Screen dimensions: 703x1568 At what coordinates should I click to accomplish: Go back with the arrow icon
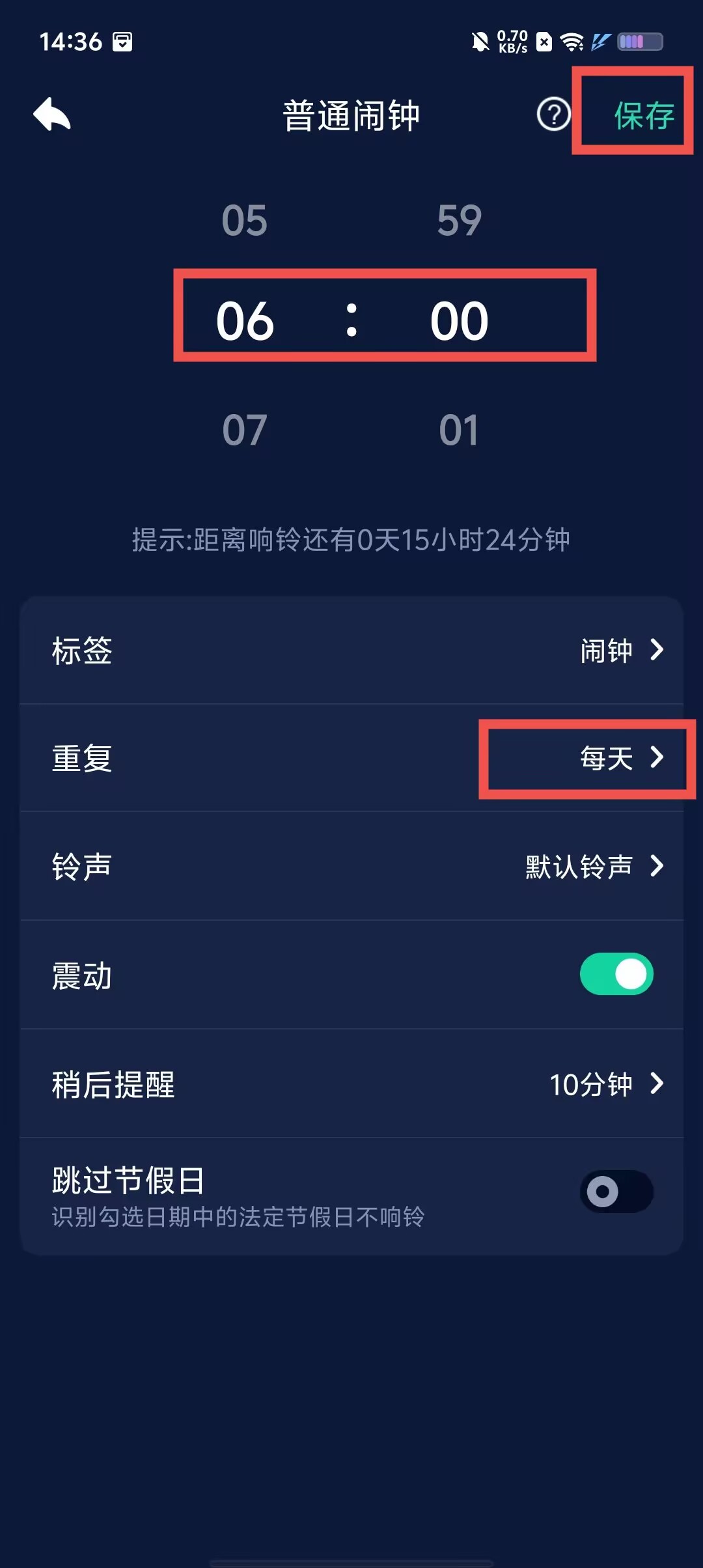pyautogui.click(x=52, y=115)
